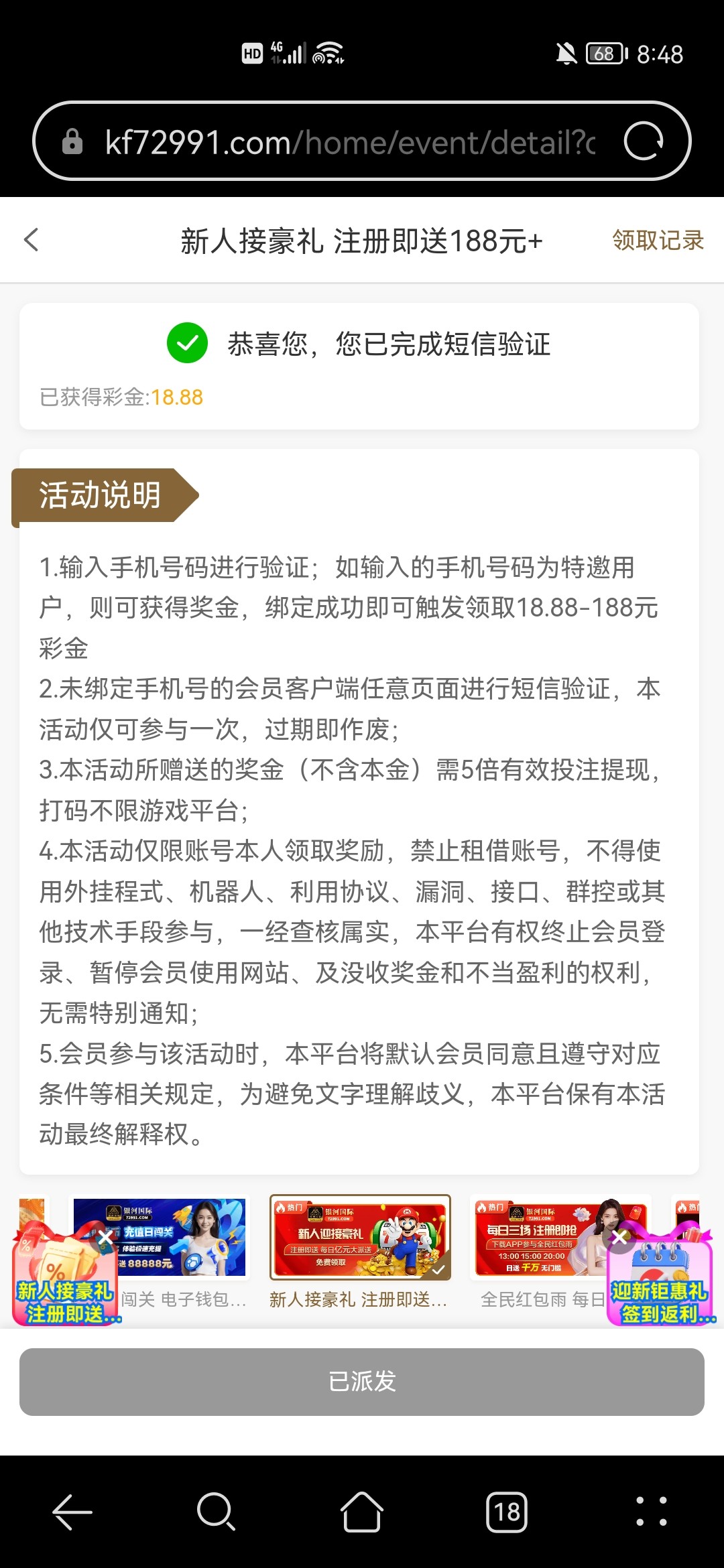
Task: Dismiss the 新人接豪礼 floating promo
Action: click(x=105, y=1238)
